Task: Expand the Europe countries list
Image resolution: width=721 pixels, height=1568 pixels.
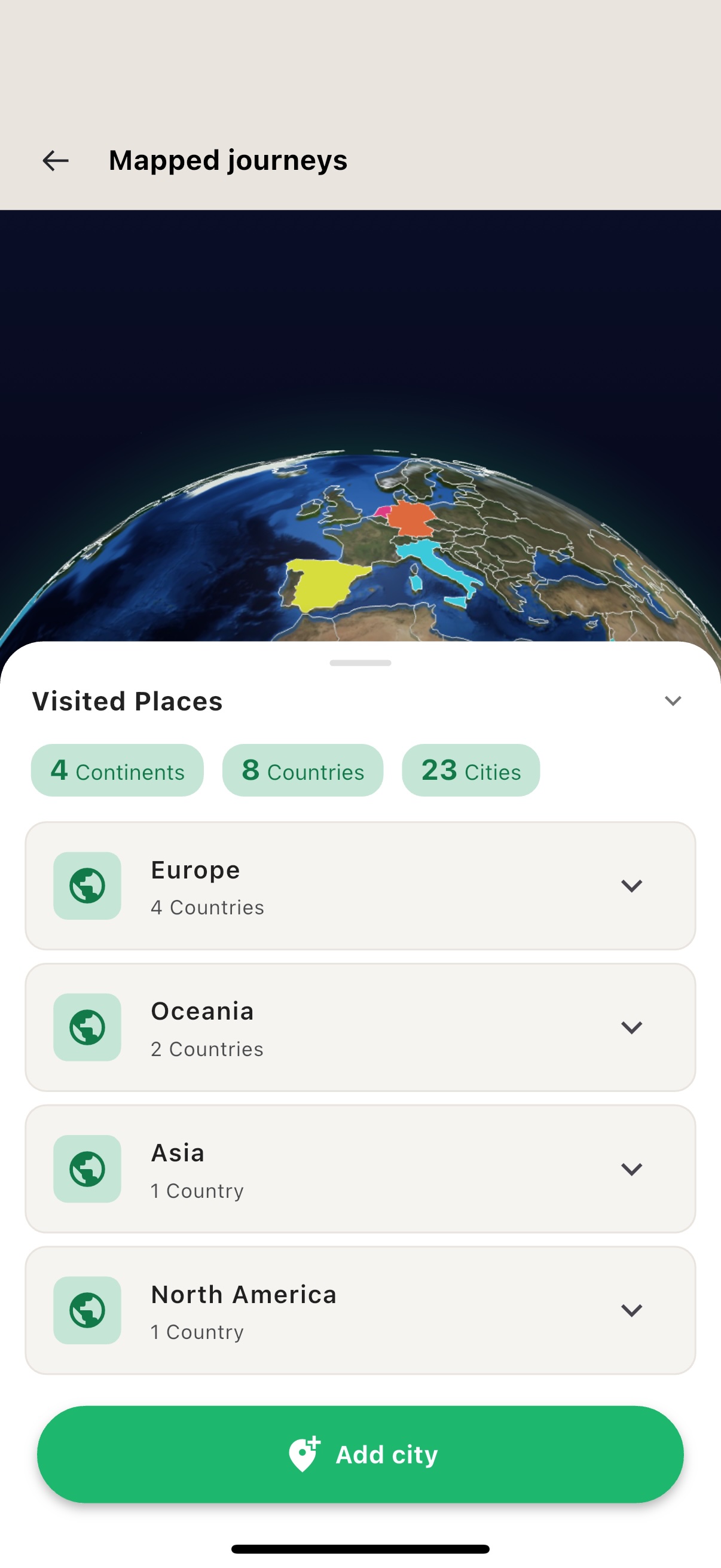Action: pyautogui.click(x=631, y=886)
